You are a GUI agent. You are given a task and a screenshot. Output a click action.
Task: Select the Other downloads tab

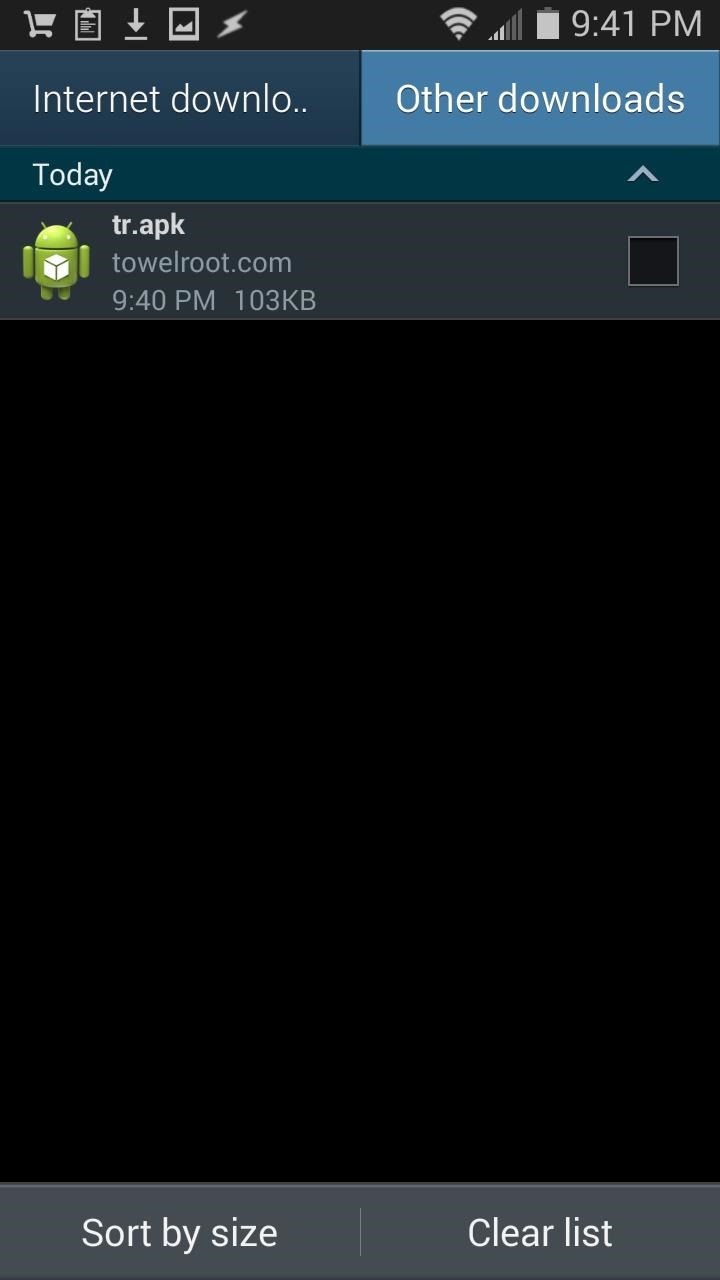(x=540, y=99)
